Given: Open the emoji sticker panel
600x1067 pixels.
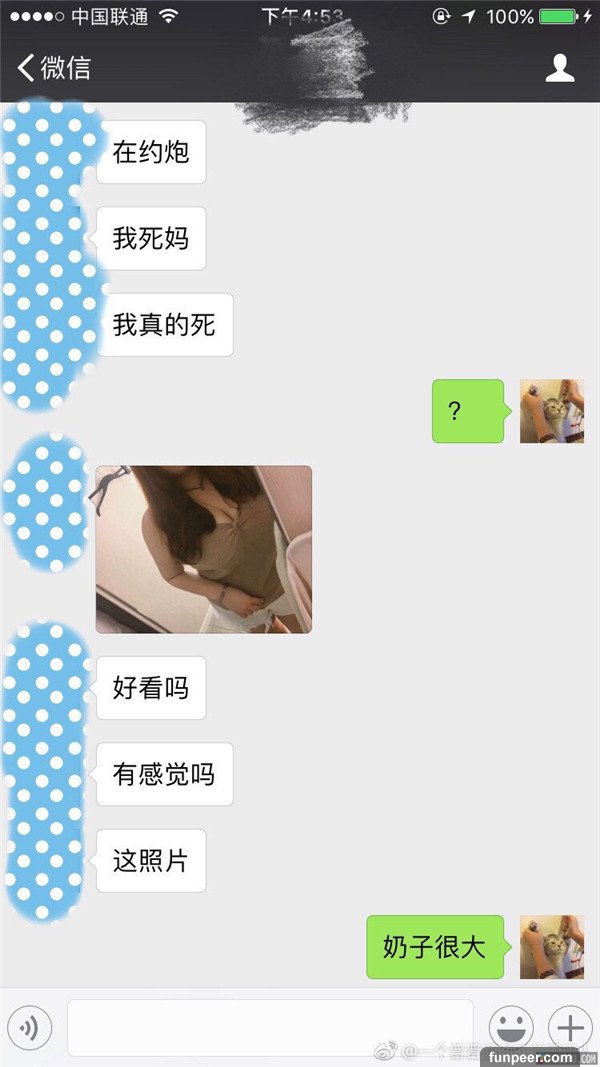Looking at the screenshot, I should coord(510,1027).
